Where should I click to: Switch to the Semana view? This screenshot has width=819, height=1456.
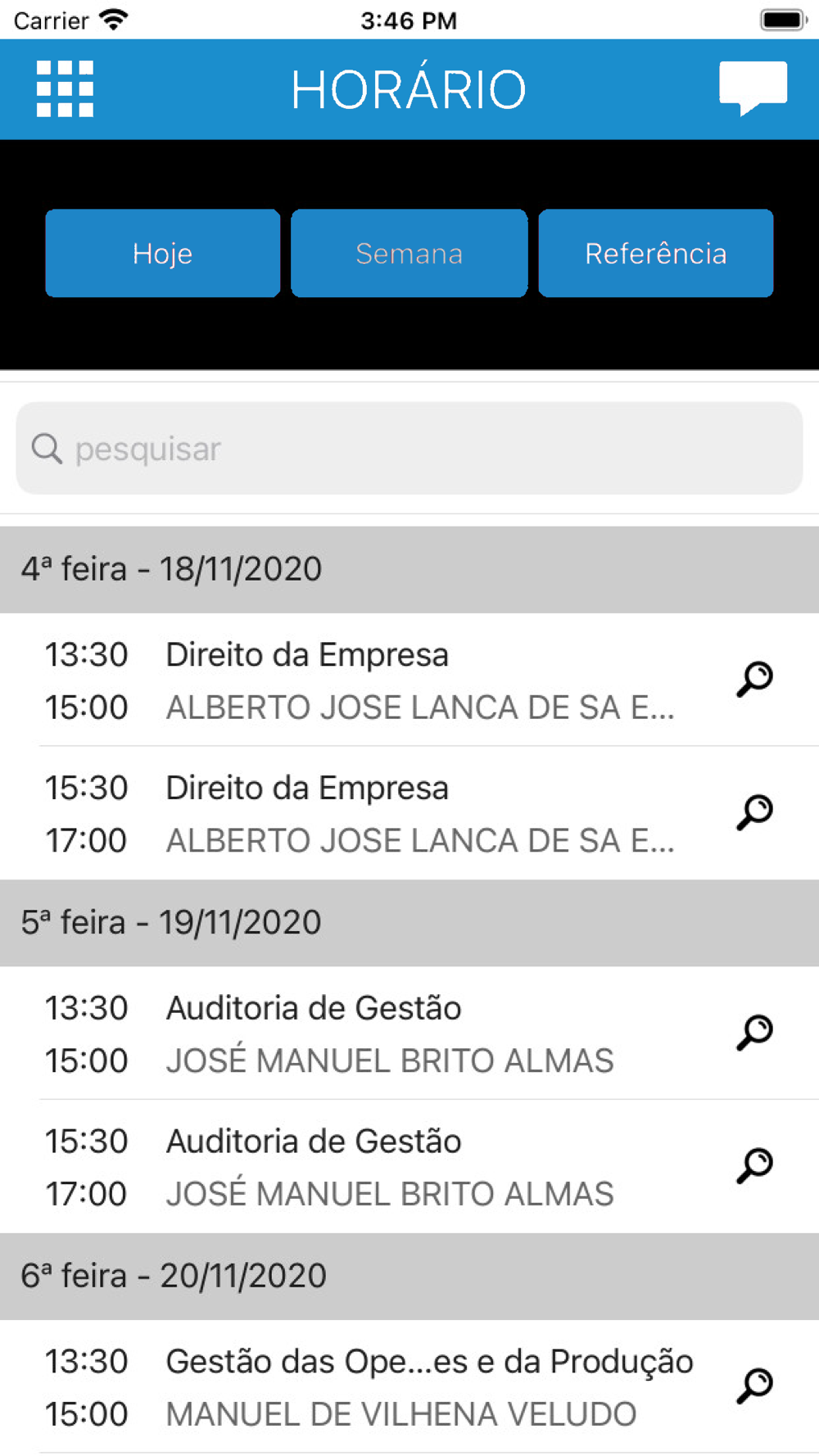(409, 253)
